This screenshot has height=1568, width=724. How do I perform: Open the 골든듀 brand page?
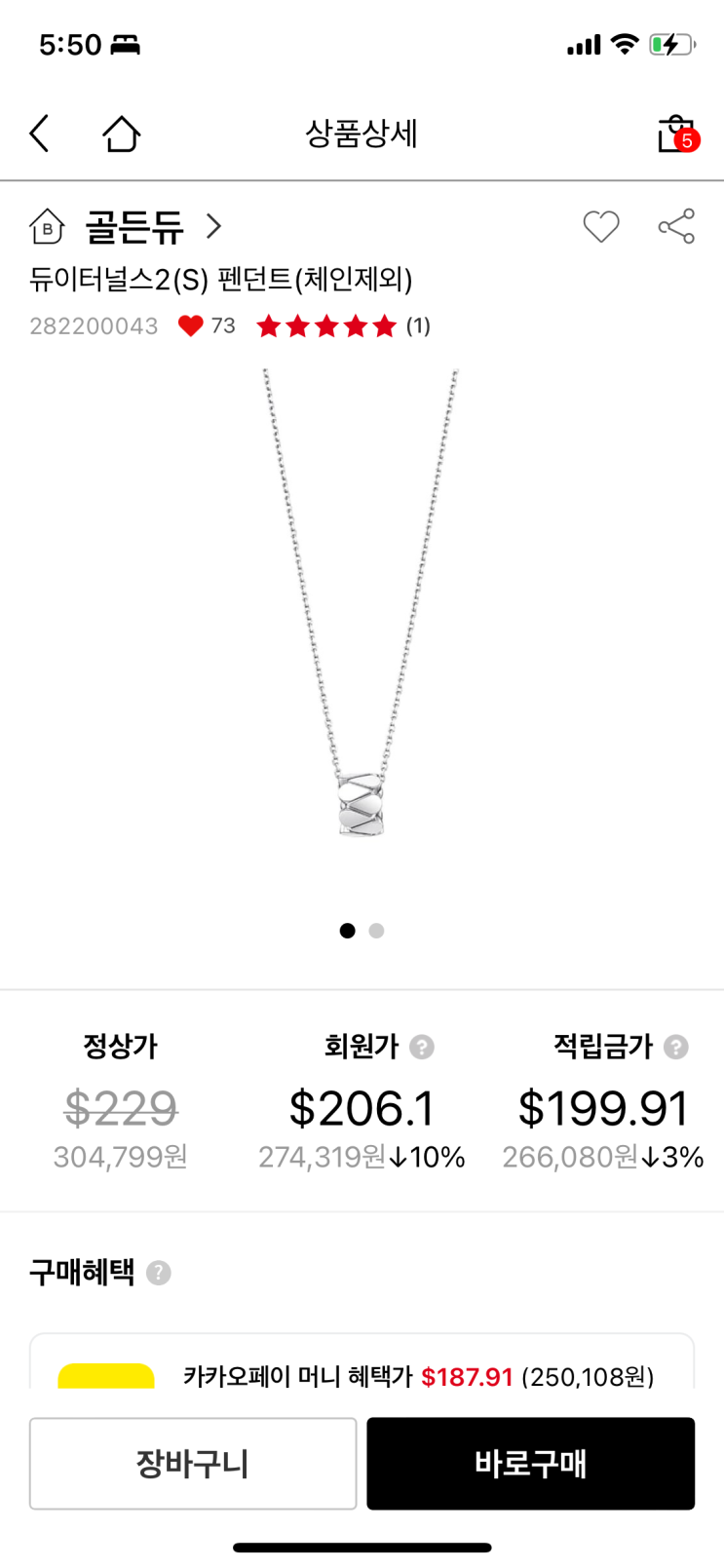pos(136,227)
